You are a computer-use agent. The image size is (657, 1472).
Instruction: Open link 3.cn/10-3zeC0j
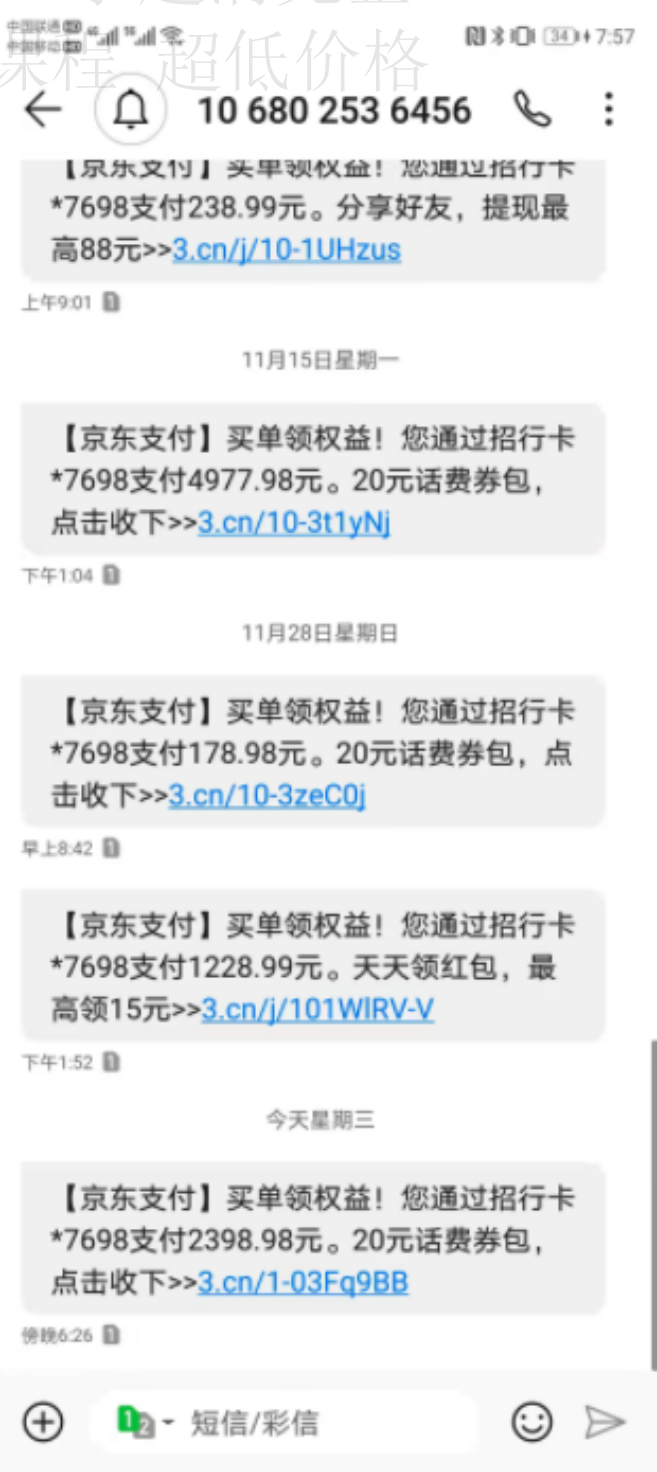click(267, 795)
